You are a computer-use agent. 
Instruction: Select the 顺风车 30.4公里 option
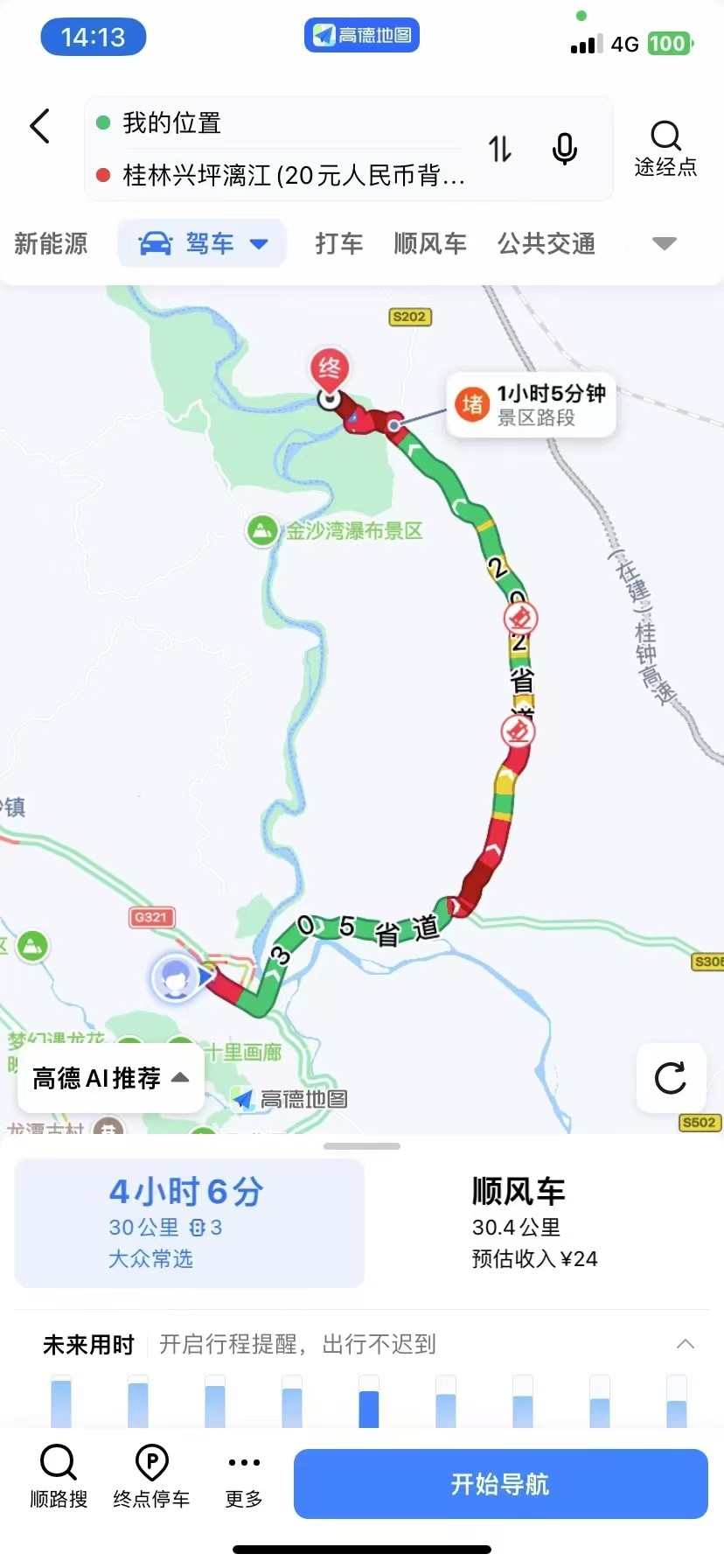[535, 1223]
